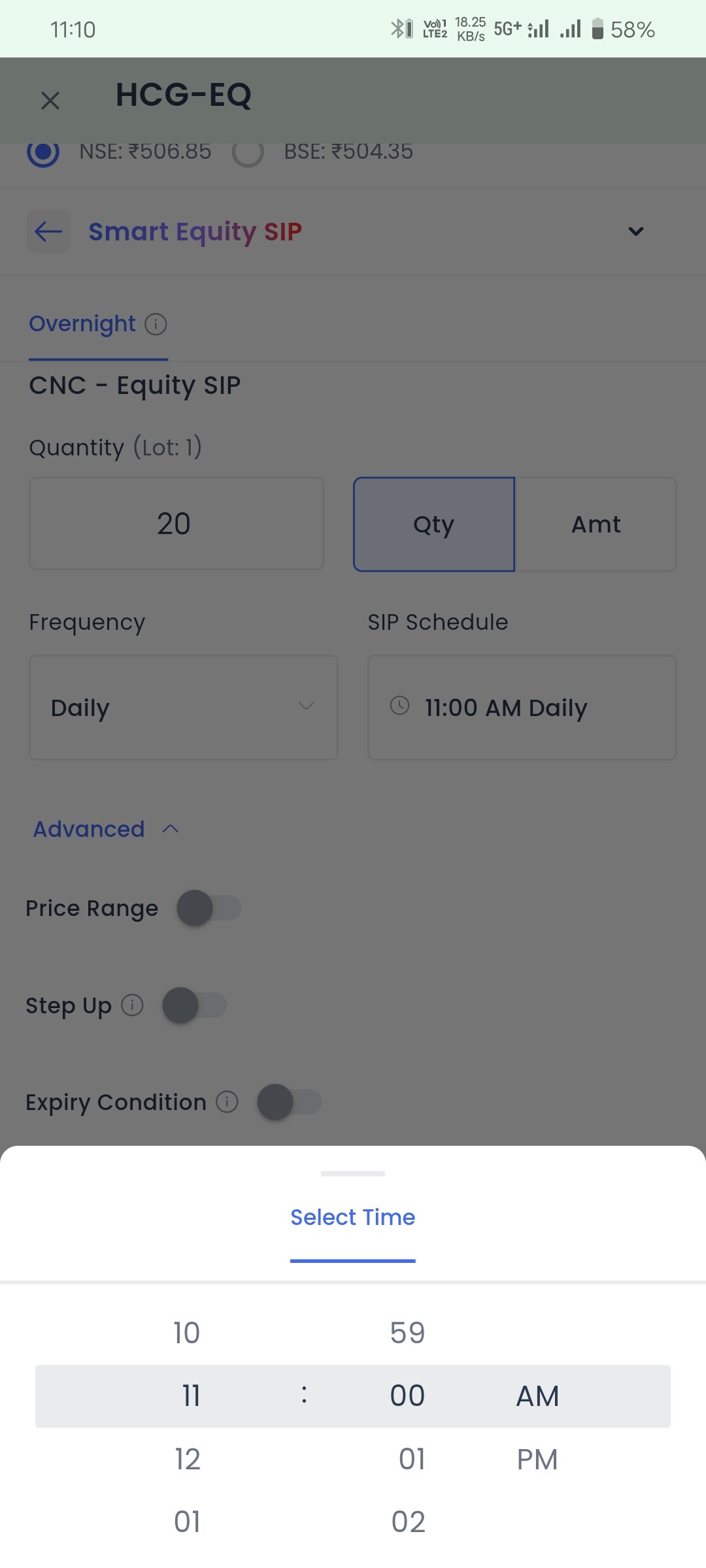Choose hour 01 in time picker

click(187, 1522)
